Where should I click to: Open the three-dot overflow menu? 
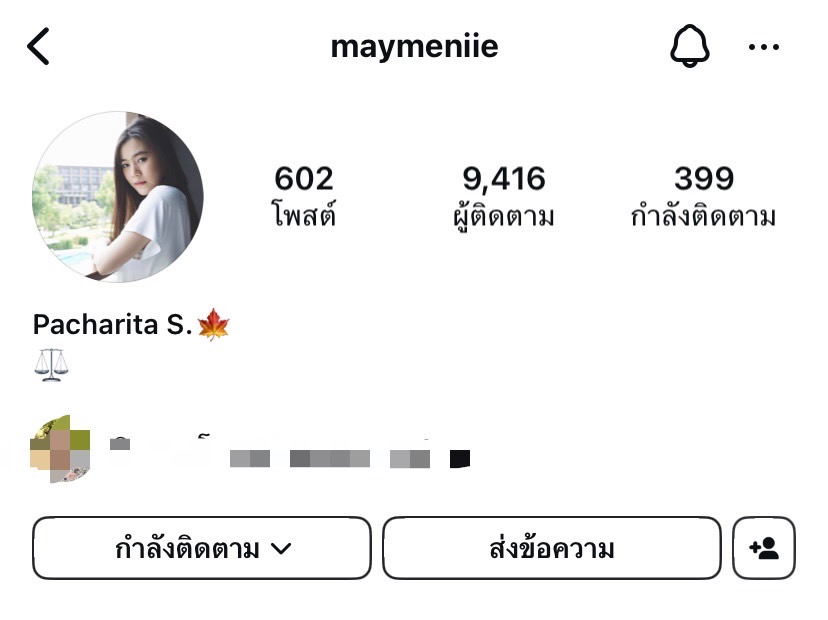(763, 47)
